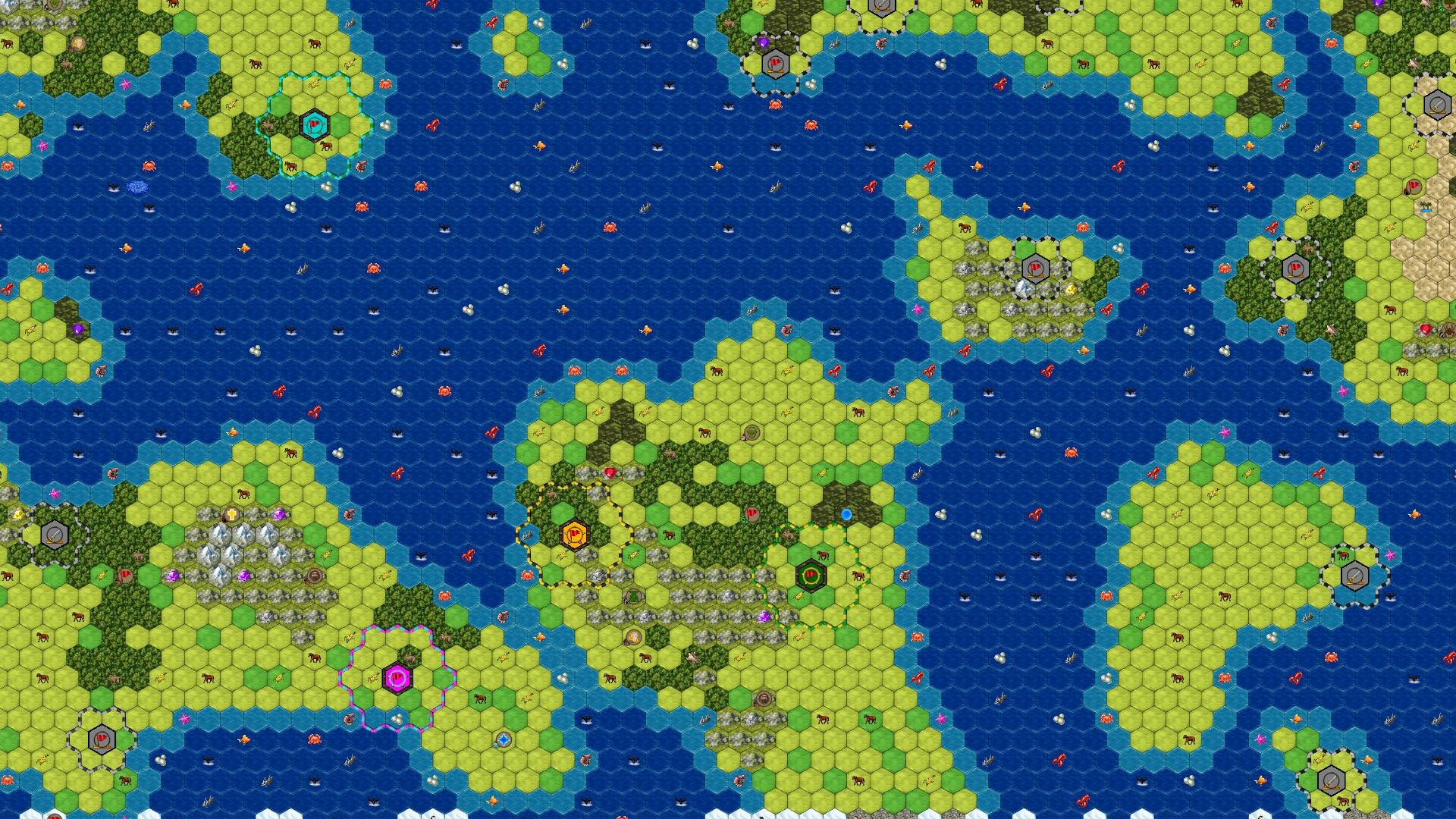1456x819 pixels.
Task: Select the cyan-bordered city flag marker
Action: (x=314, y=125)
